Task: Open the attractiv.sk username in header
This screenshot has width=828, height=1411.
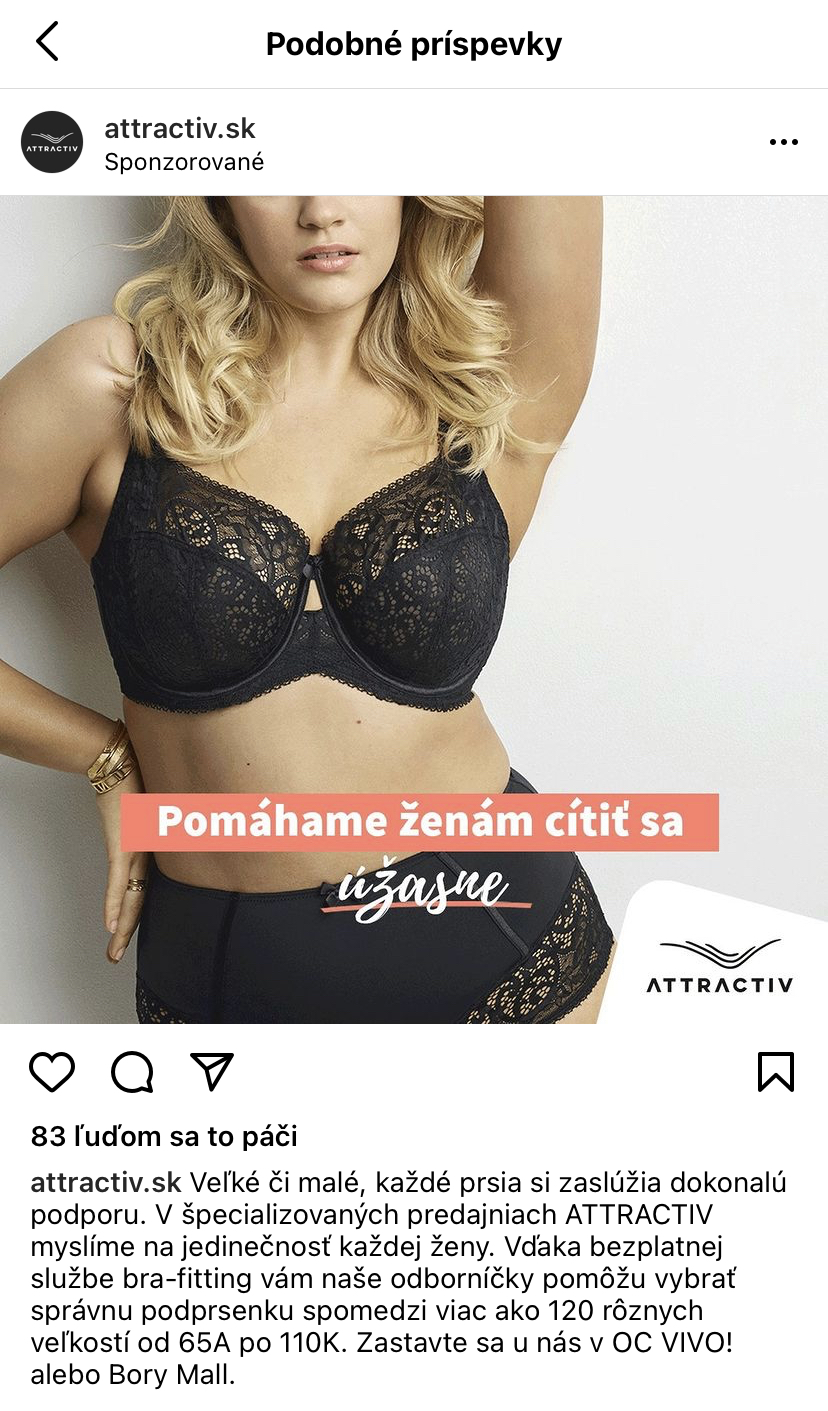Action: pos(180,129)
